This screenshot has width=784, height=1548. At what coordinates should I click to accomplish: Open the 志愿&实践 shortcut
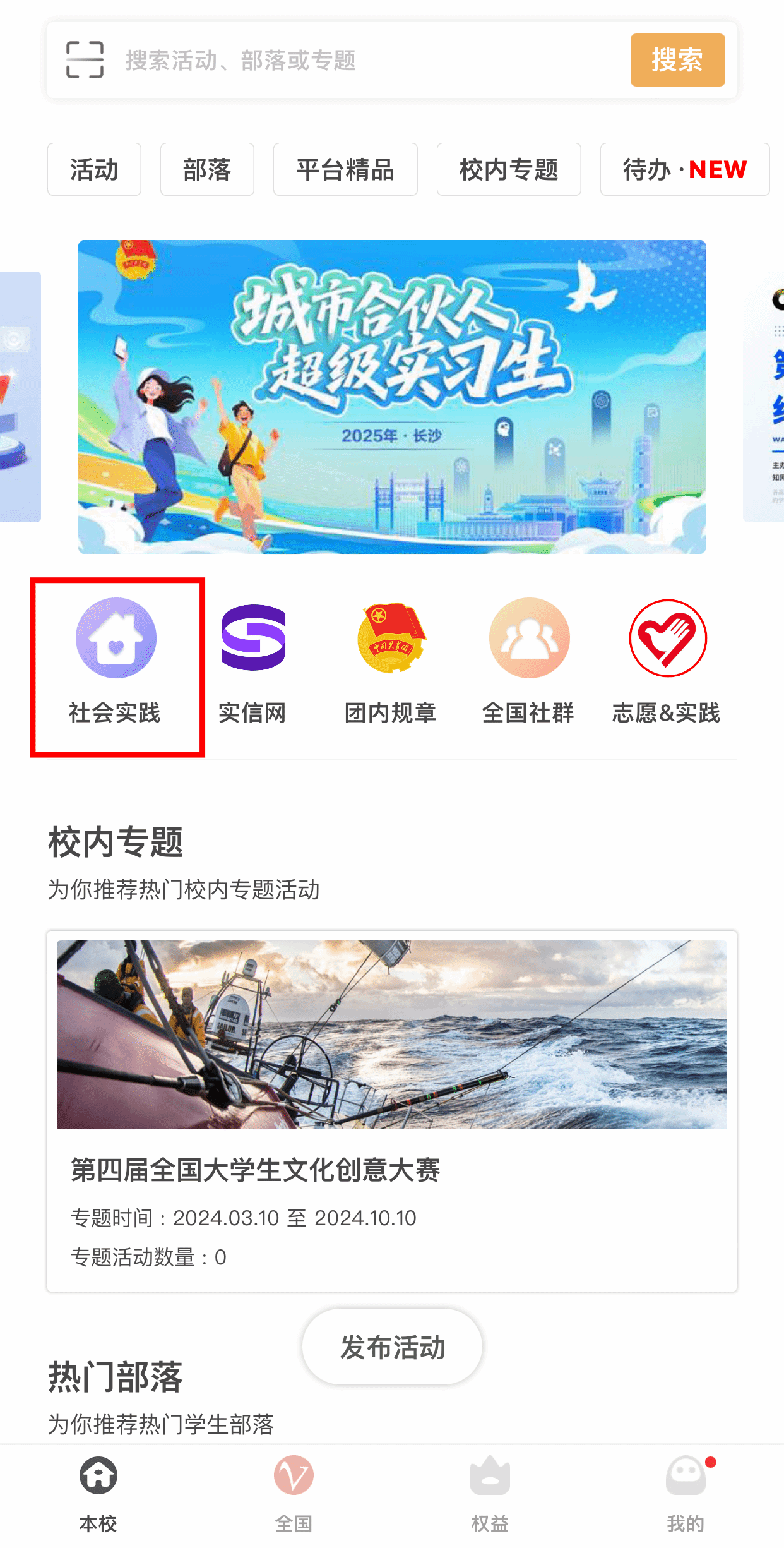667,662
